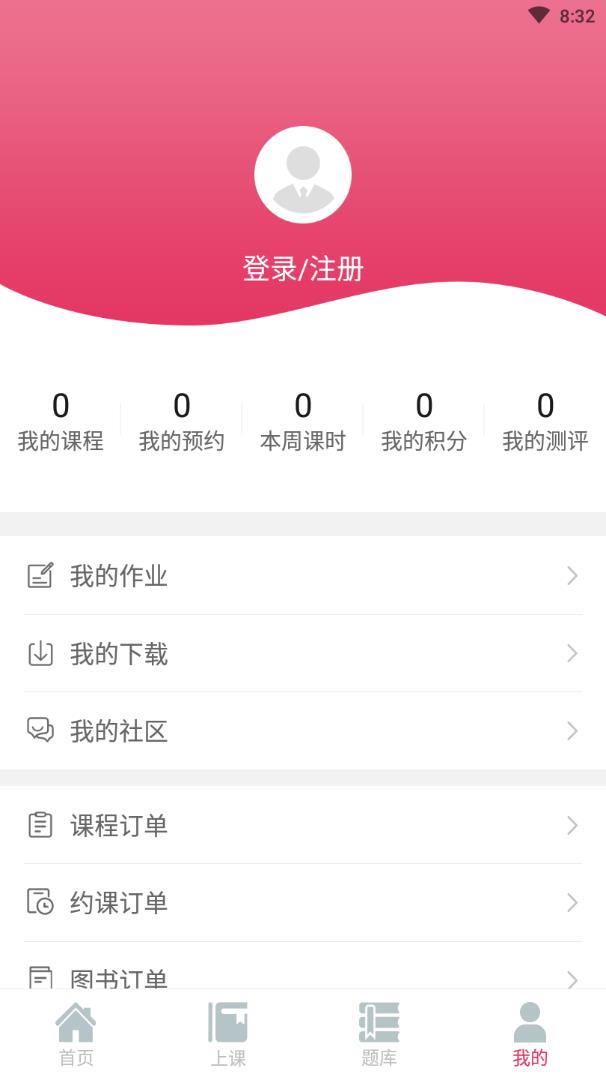Go to 我的下载
The image size is (606, 1080).
[x=303, y=654]
